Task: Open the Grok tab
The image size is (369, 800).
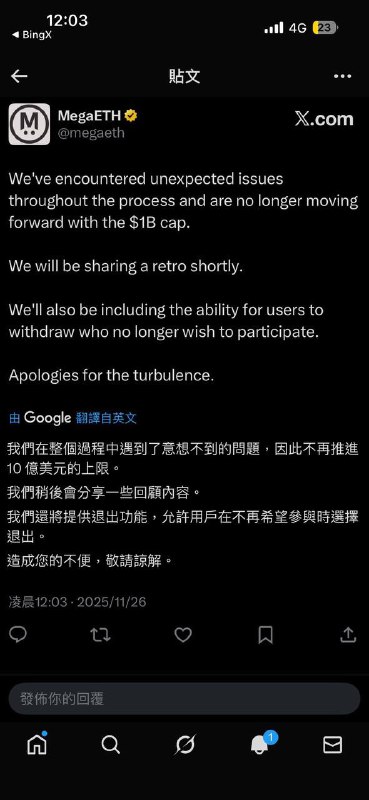Action: click(184, 745)
